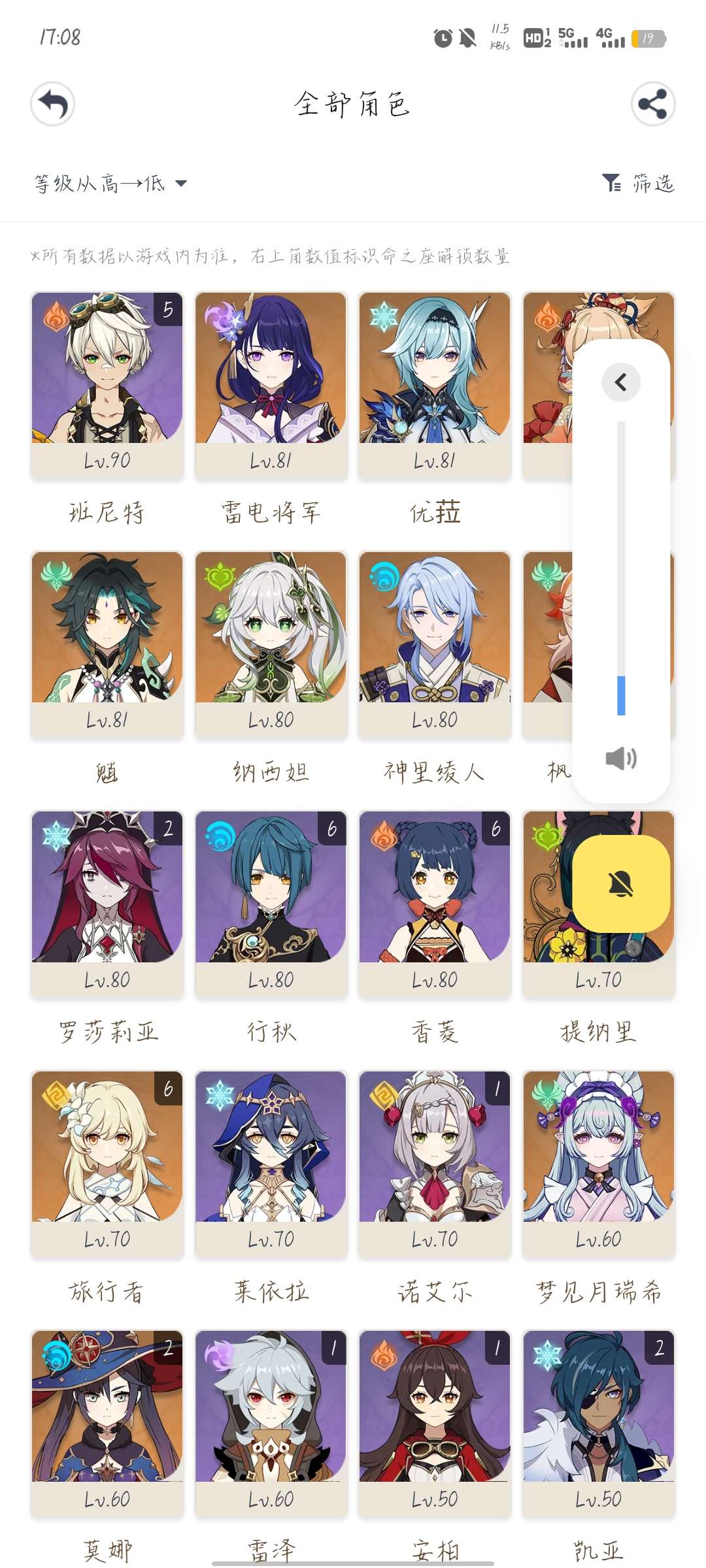Collapse the volume panel with the arrow
The image size is (706, 1568).
(621, 382)
